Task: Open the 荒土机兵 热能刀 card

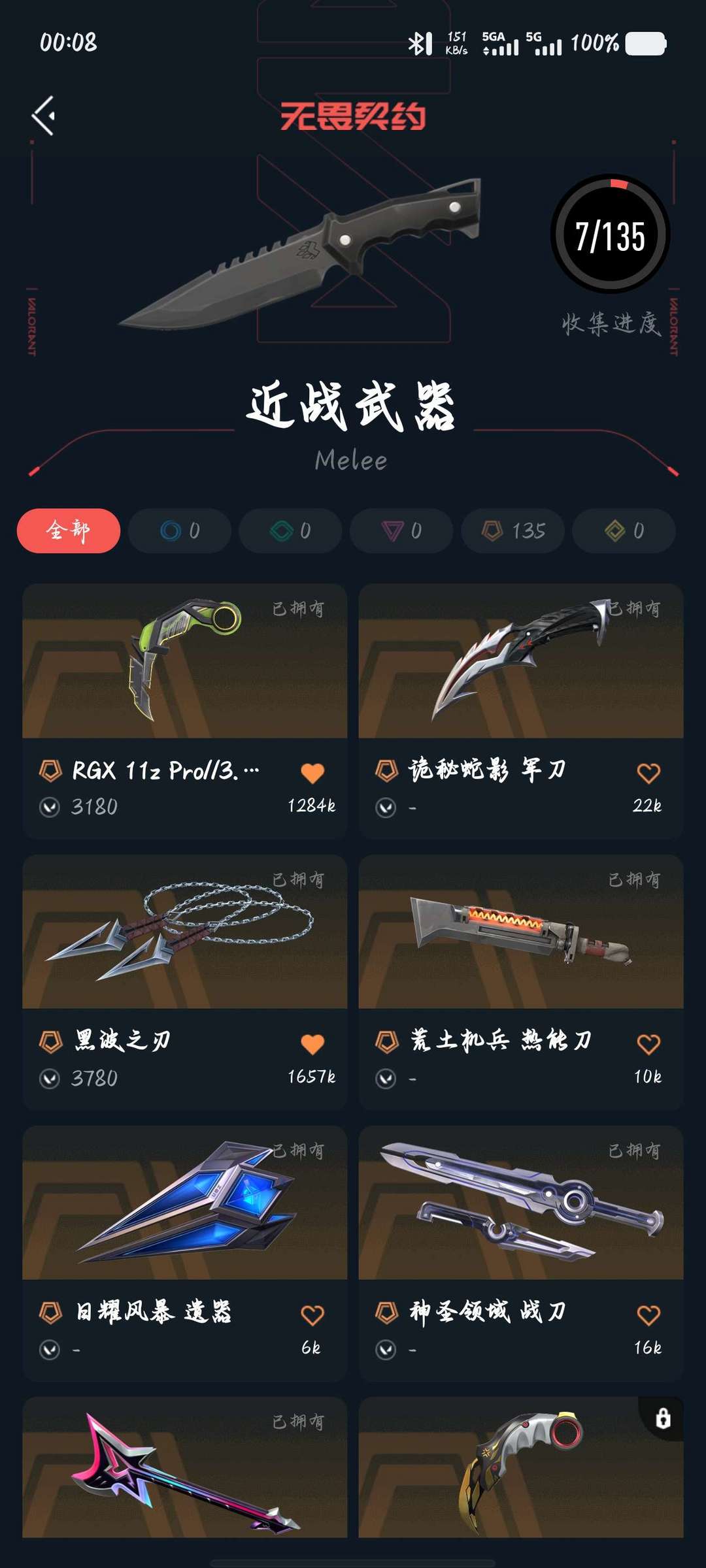Action: [x=521, y=982]
